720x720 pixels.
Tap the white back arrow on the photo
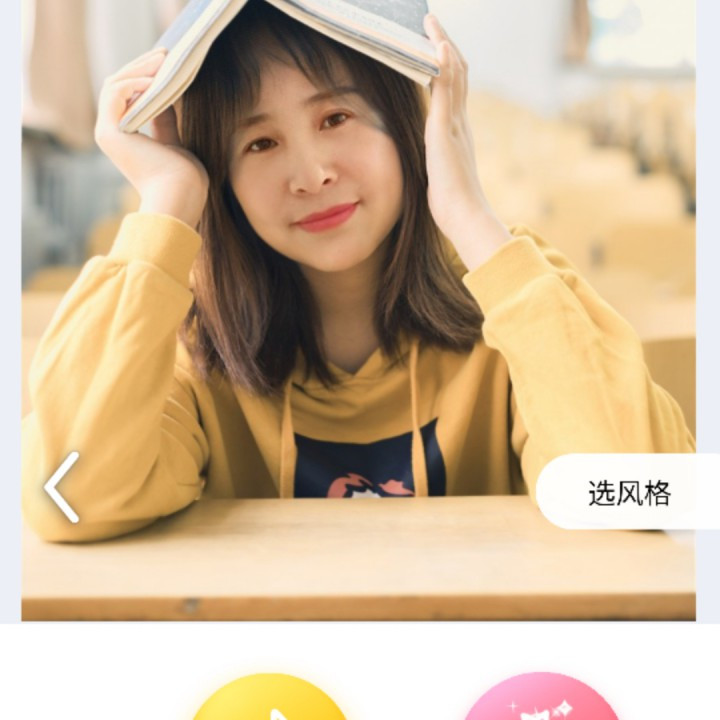(62, 487)
